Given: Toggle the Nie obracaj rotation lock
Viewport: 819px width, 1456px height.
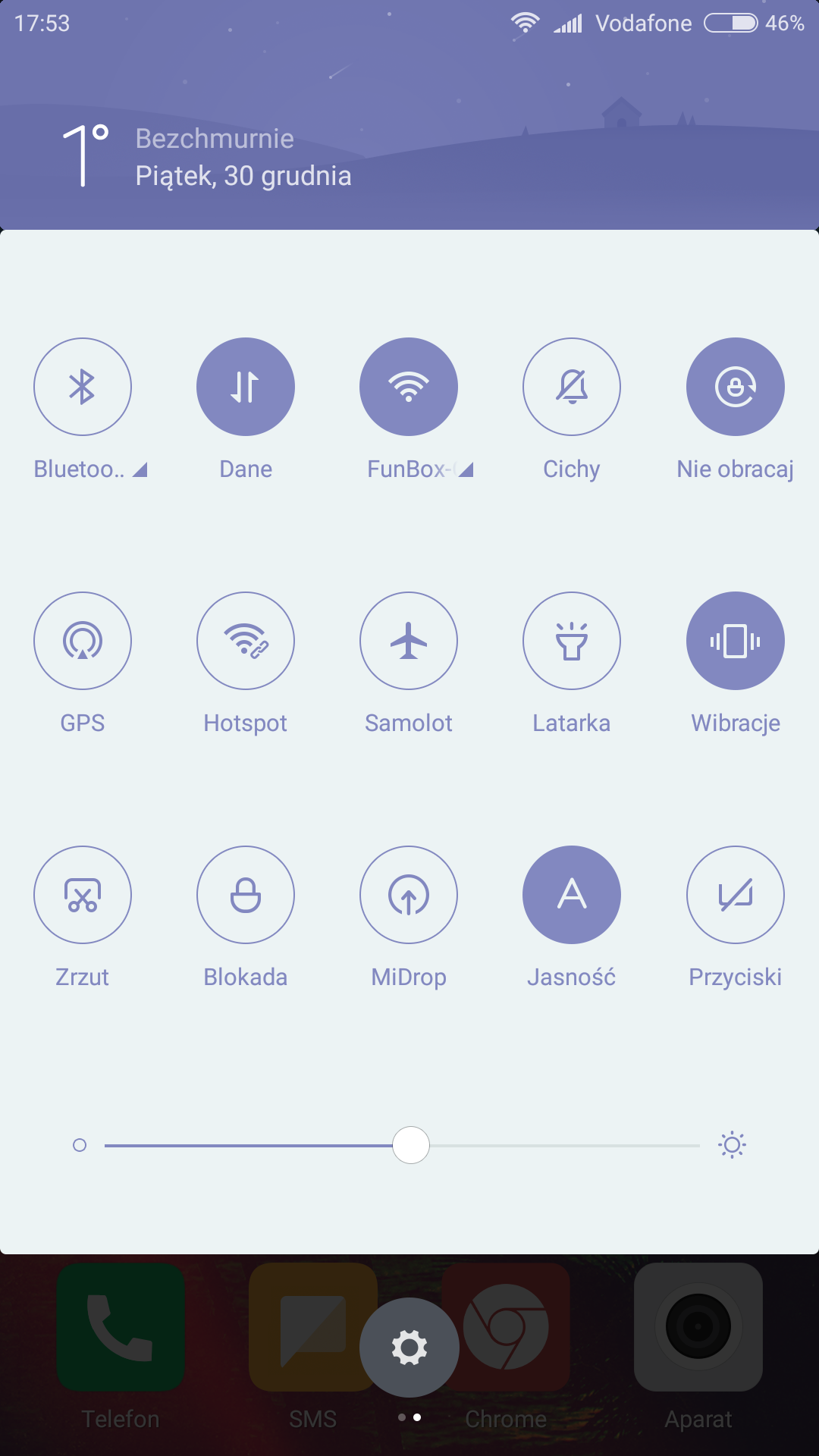Looking at the screenshot, I should [x=735, y=387].
